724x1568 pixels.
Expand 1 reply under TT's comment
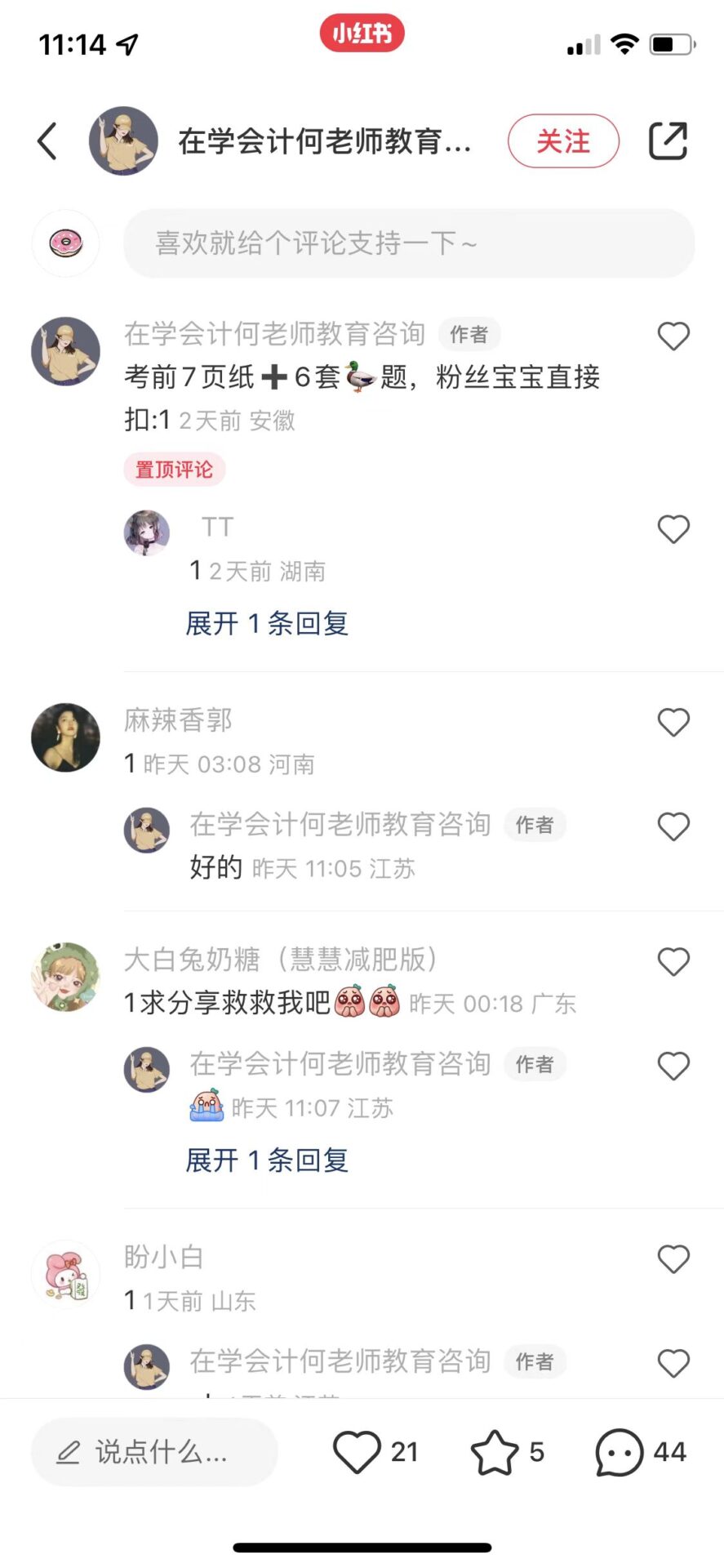coord(267,623)
